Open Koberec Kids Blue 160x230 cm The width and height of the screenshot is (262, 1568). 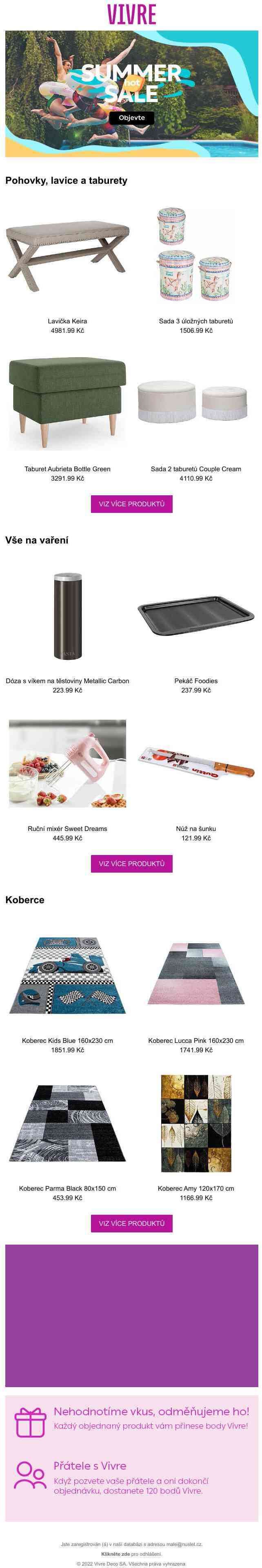pos(67,975)
